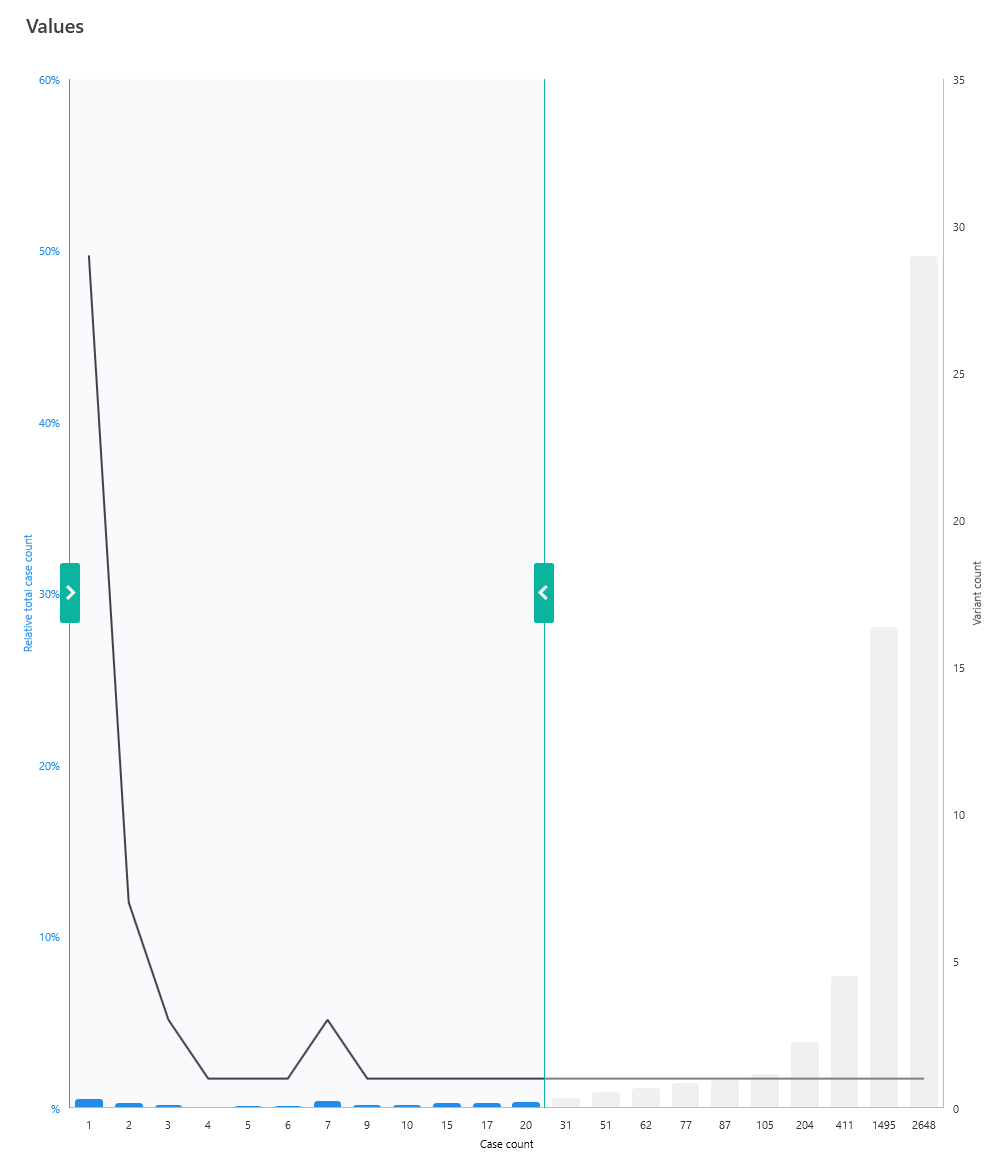
Task: Tap the right range handle with left arrow
Action: 544,593
